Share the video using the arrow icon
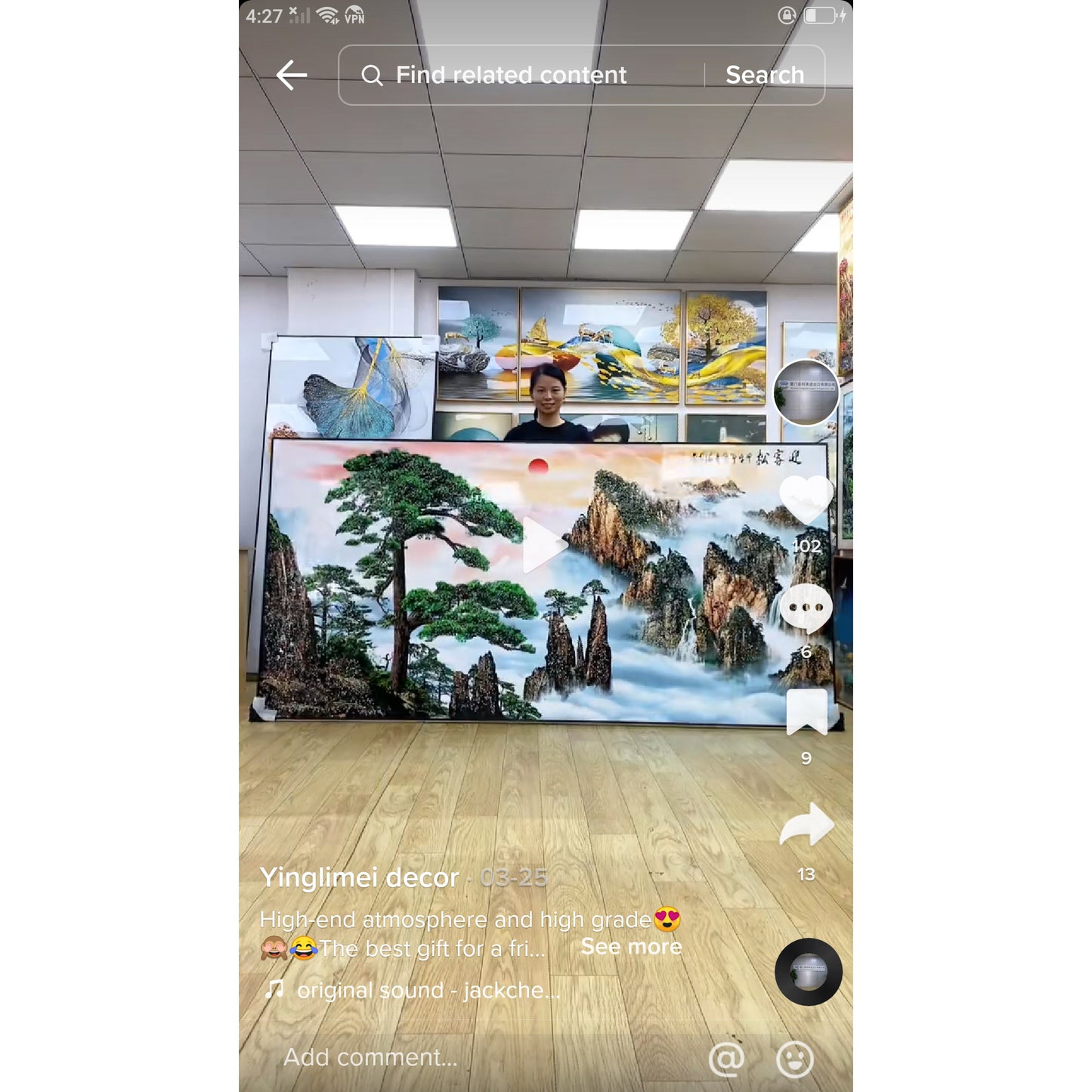The width and height of the screenshot is (1092, 1092). point(806,824)
